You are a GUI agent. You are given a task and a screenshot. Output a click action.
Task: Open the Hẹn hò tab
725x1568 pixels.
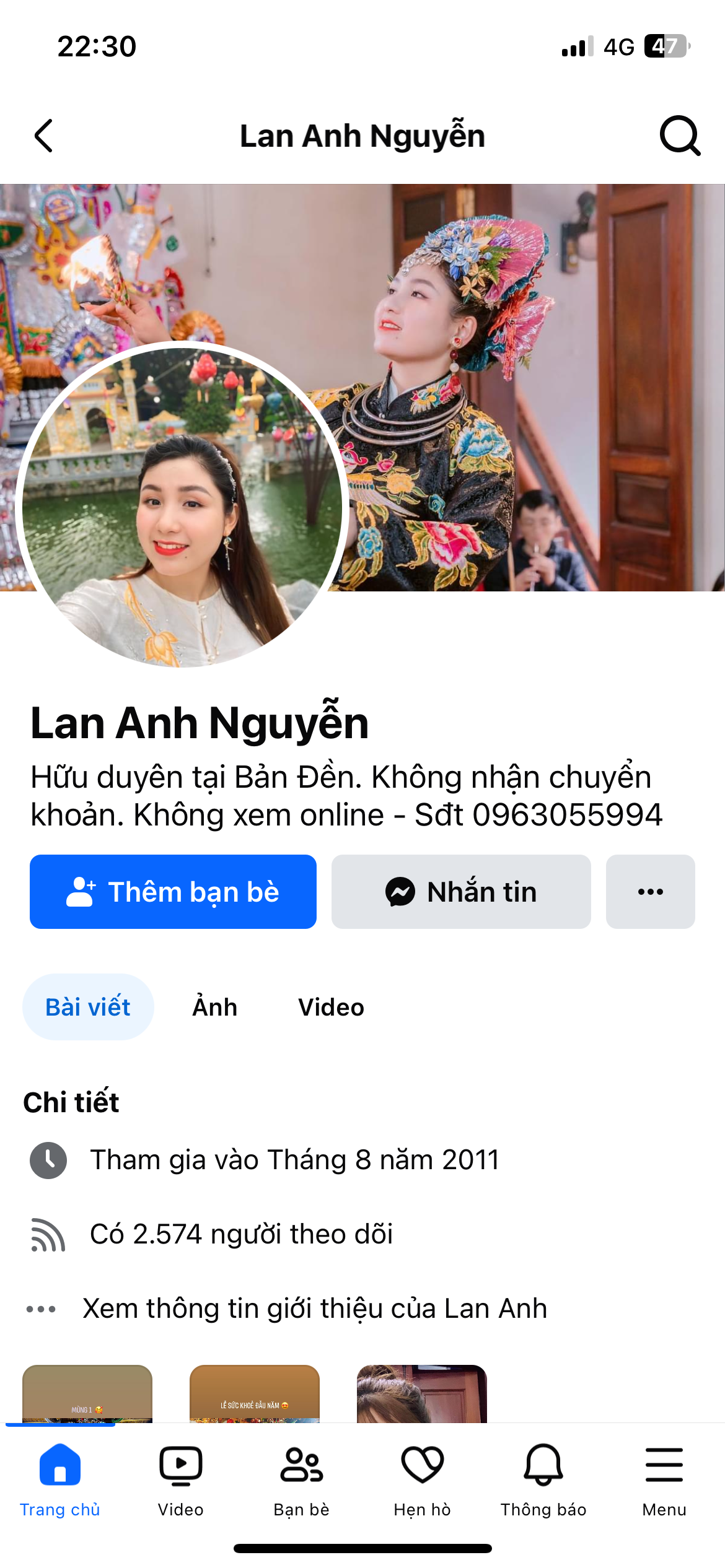tap(423, 1479)
